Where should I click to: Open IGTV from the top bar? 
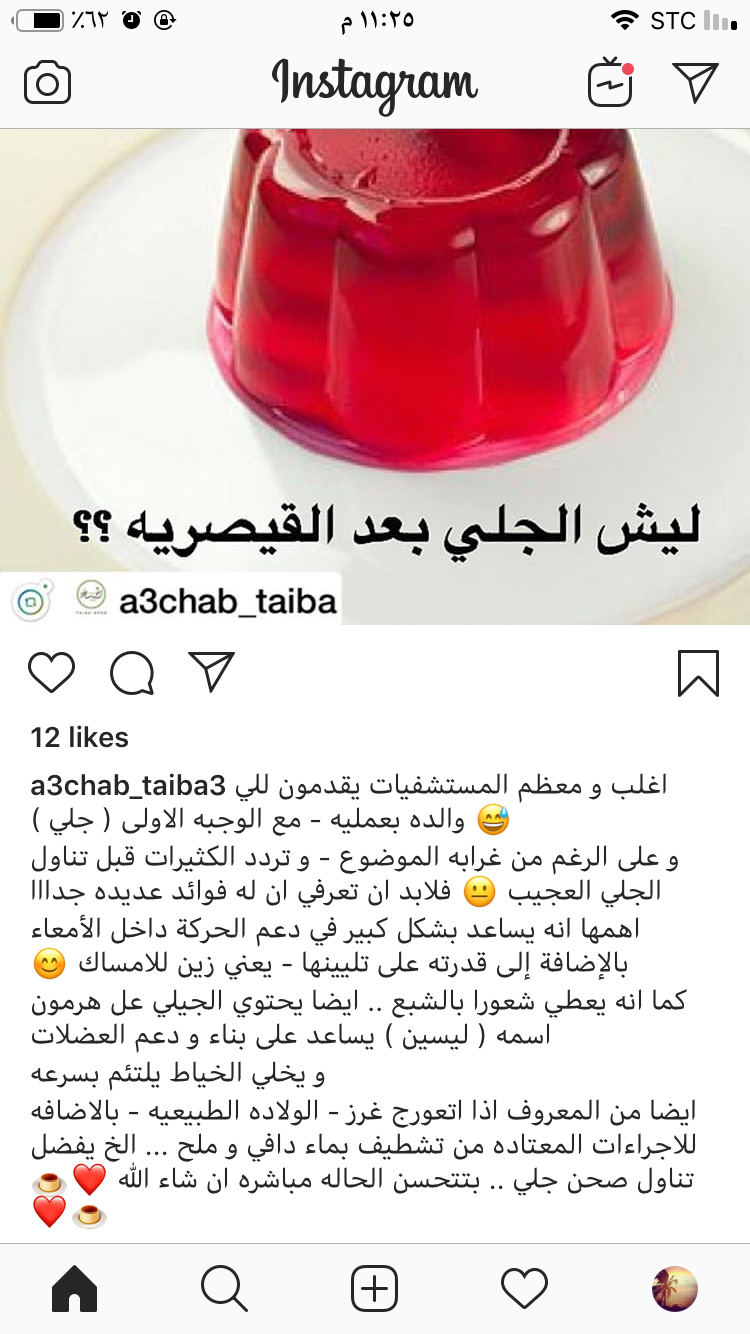(x=610, y=83)
